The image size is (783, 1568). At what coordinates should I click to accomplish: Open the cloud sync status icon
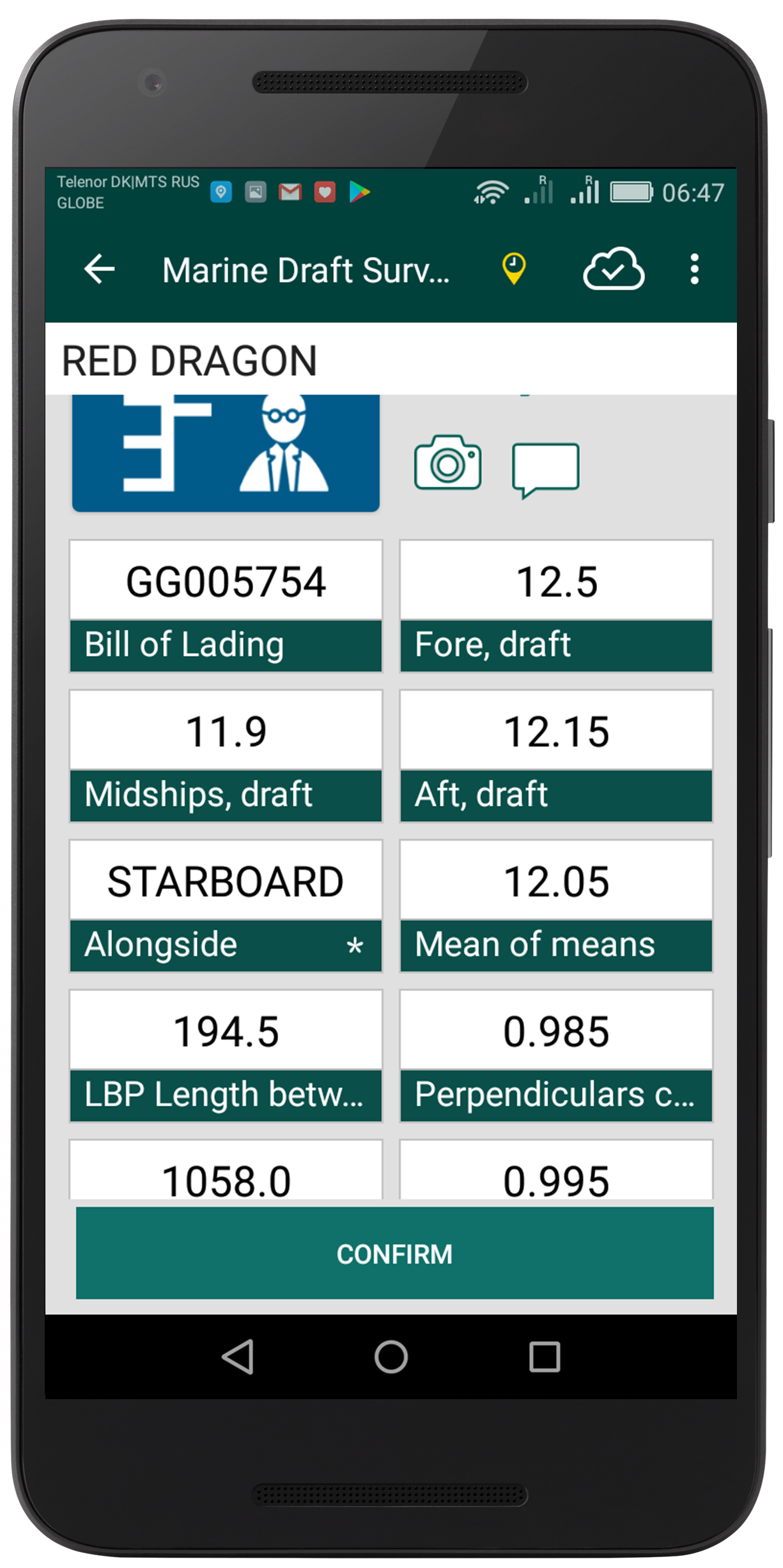(x=613, y=269)
